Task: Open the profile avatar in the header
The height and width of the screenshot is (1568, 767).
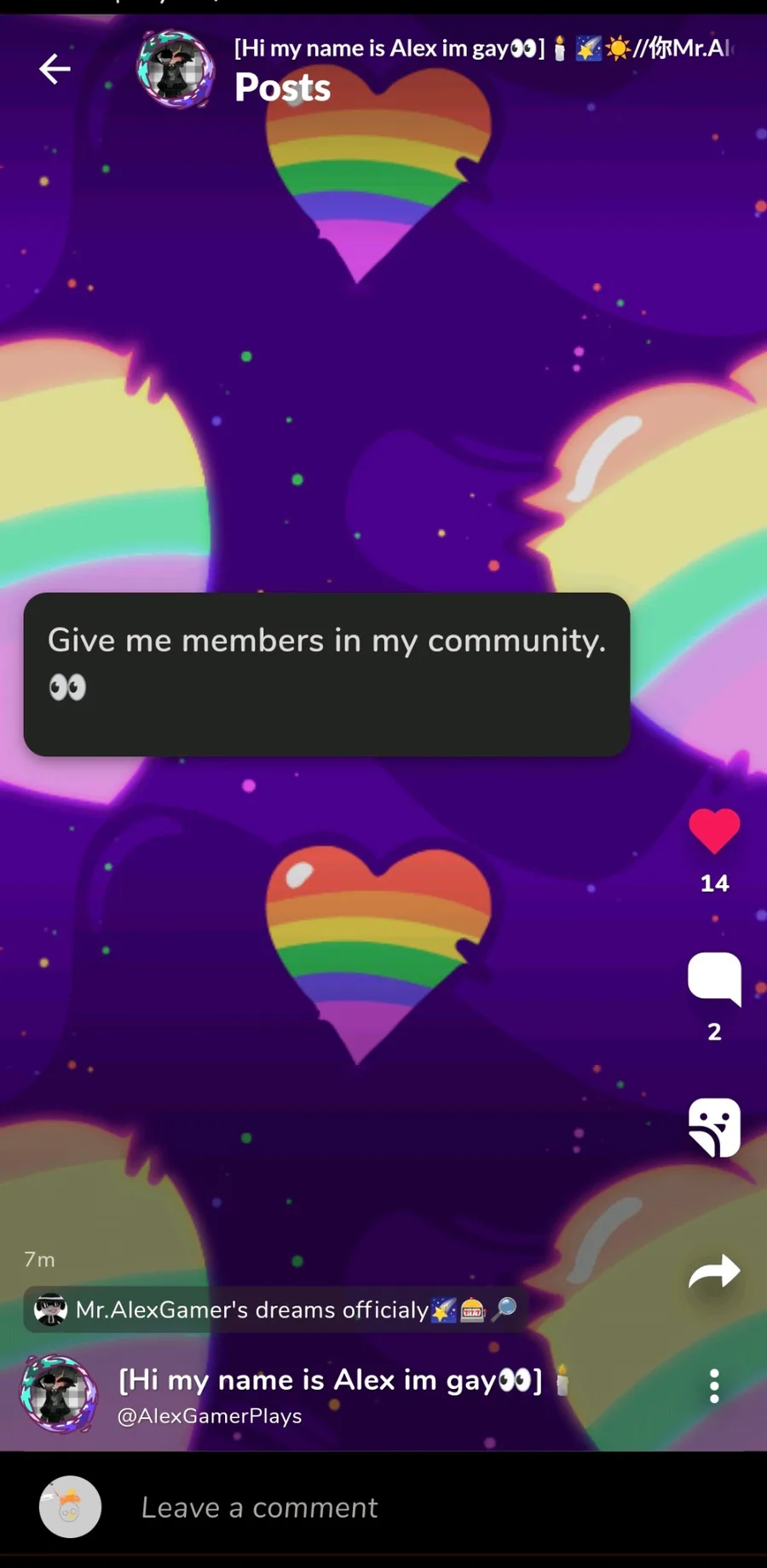Action: click(x=176, y=70)
